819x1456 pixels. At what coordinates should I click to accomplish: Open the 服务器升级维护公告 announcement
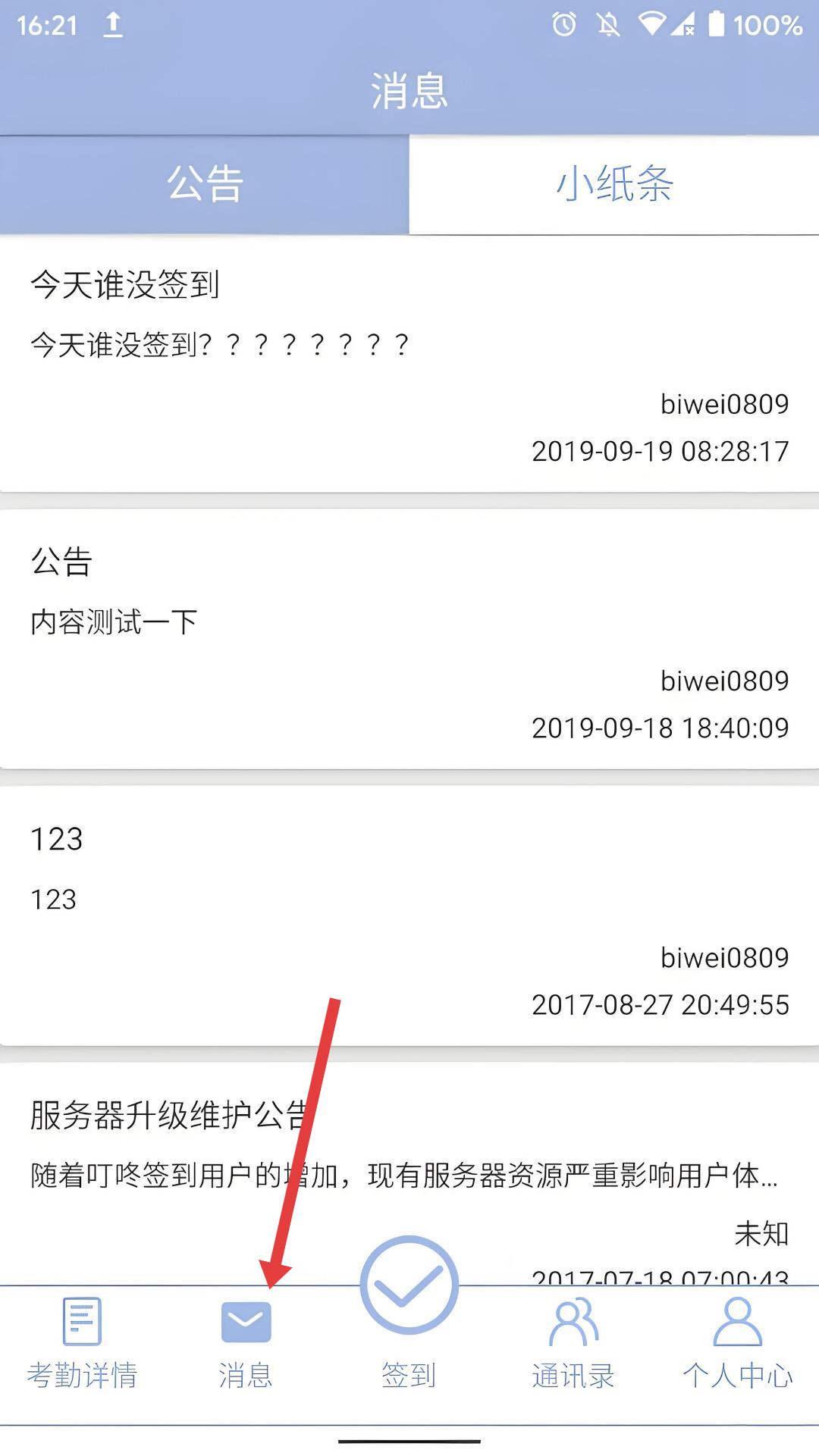point(409,1173)
